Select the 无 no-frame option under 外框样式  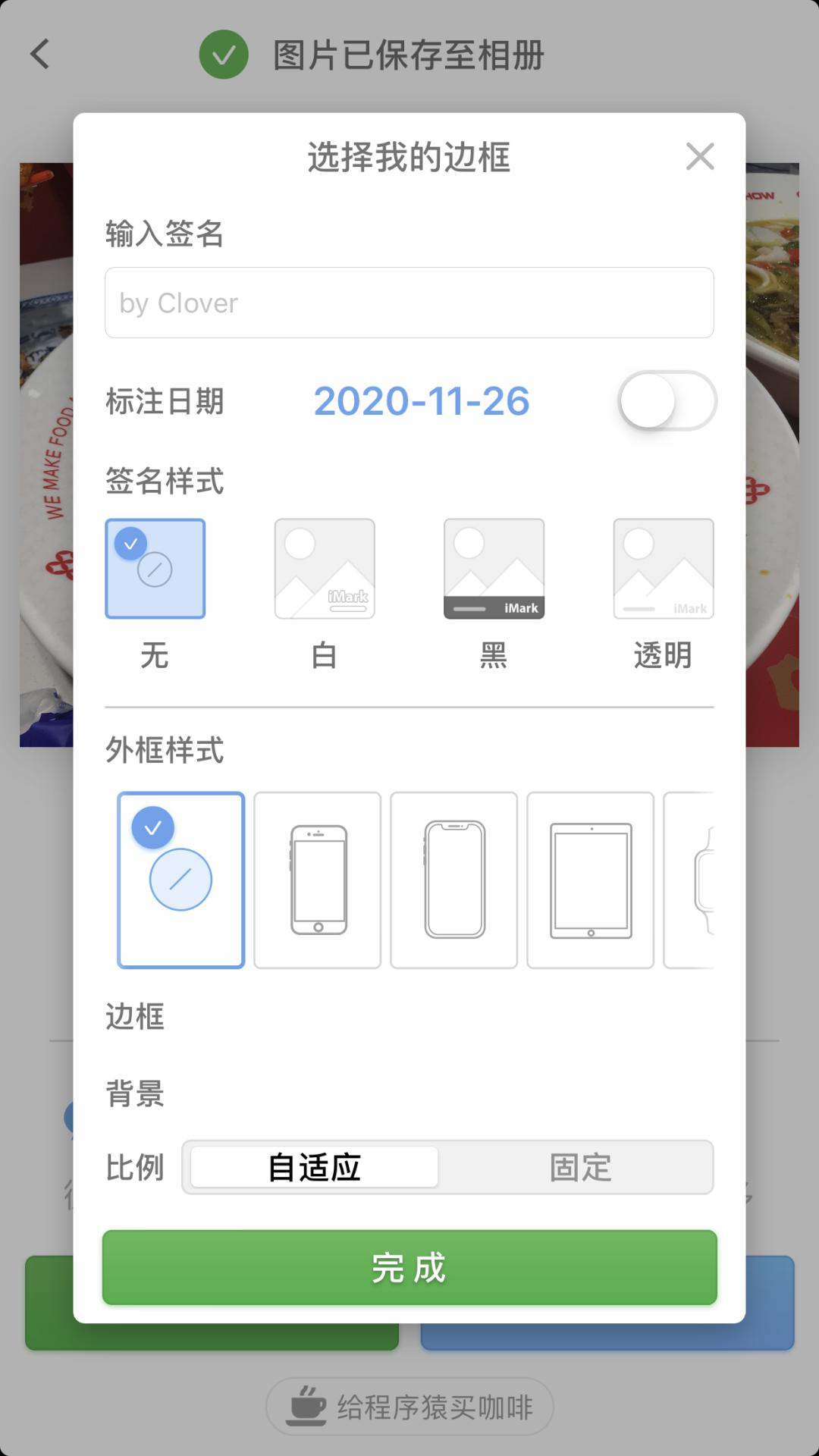click(180, 880)
